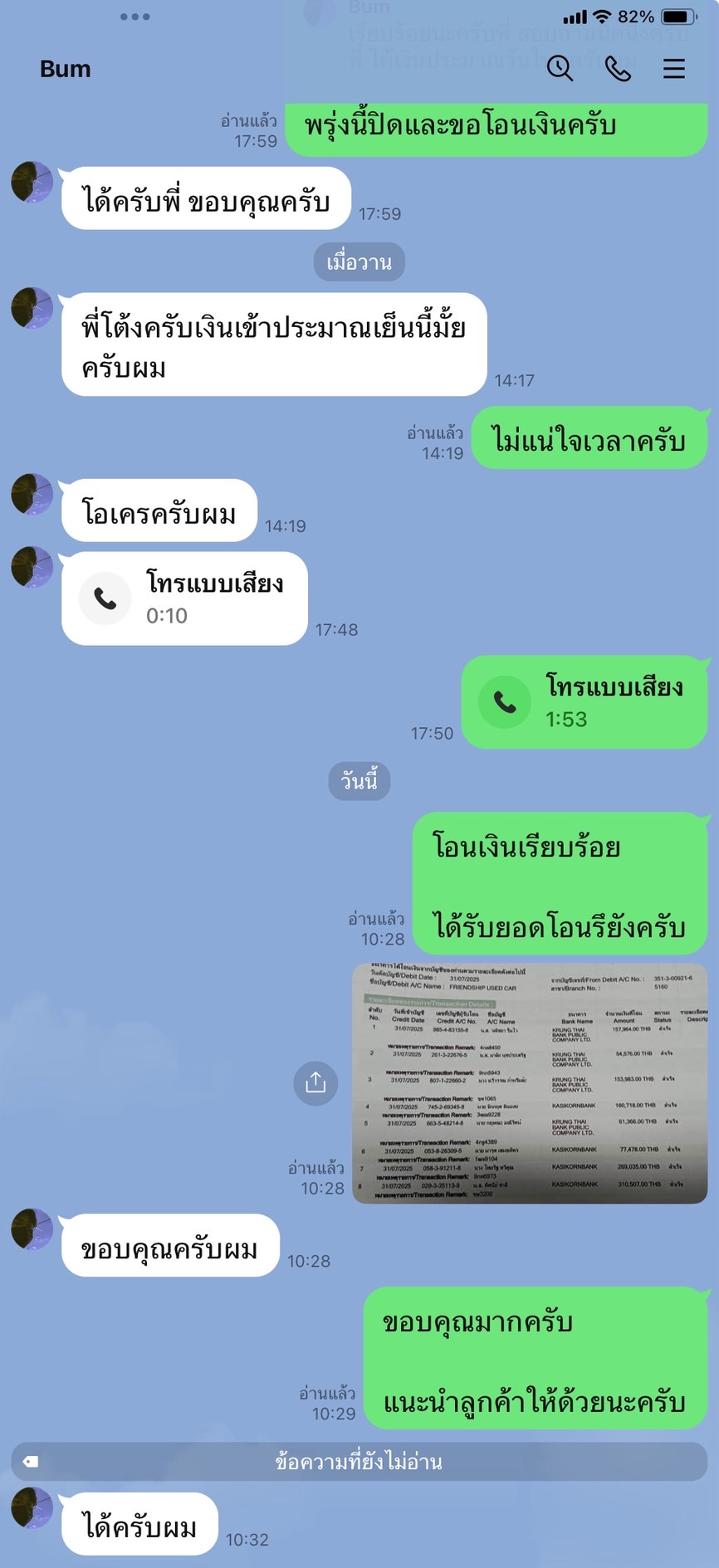The width and height of the screenshot is (719, 1568).
Task: Search within the Bum chat
Action: 560,69
